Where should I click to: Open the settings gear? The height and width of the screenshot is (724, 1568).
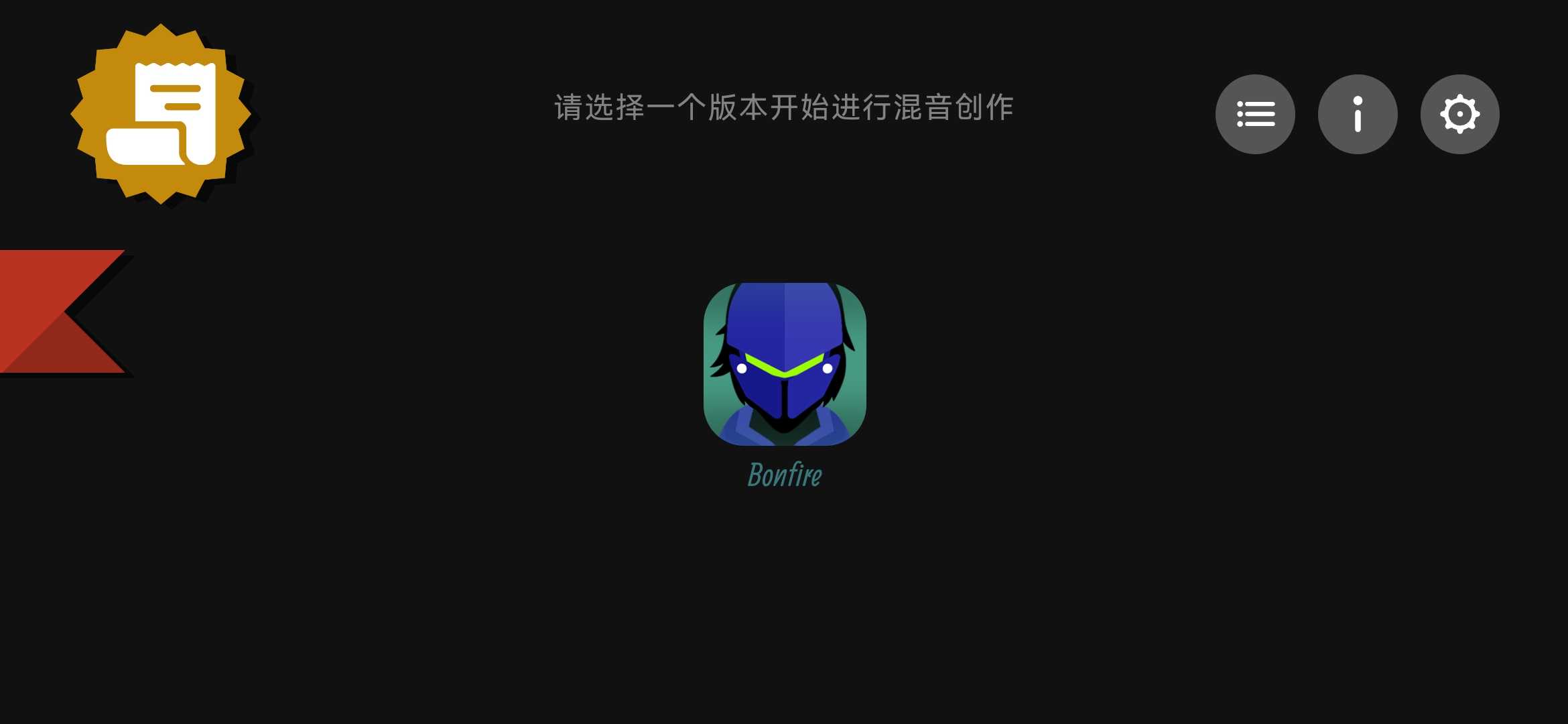[1459, 114]
